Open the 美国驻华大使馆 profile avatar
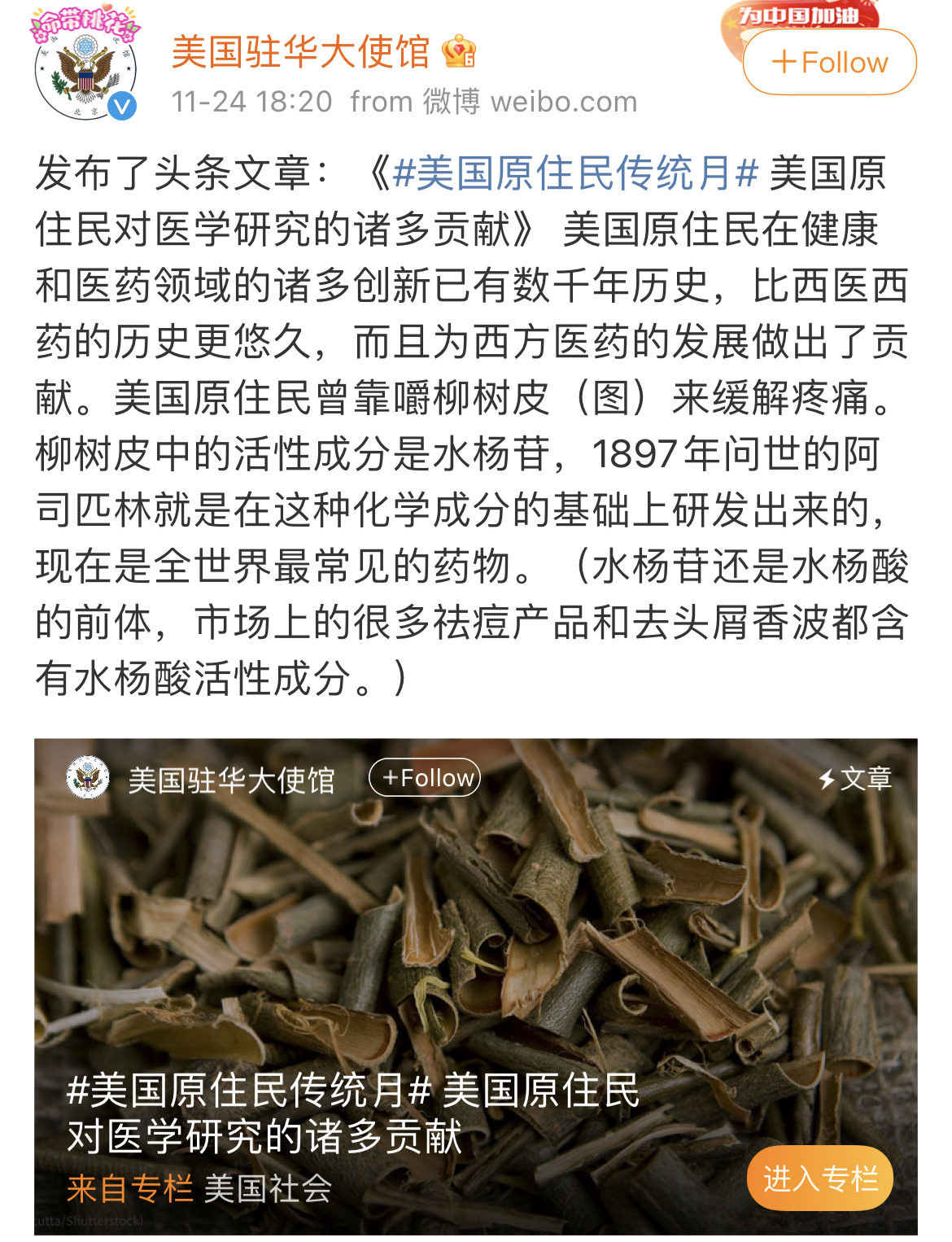 [85, 73]
